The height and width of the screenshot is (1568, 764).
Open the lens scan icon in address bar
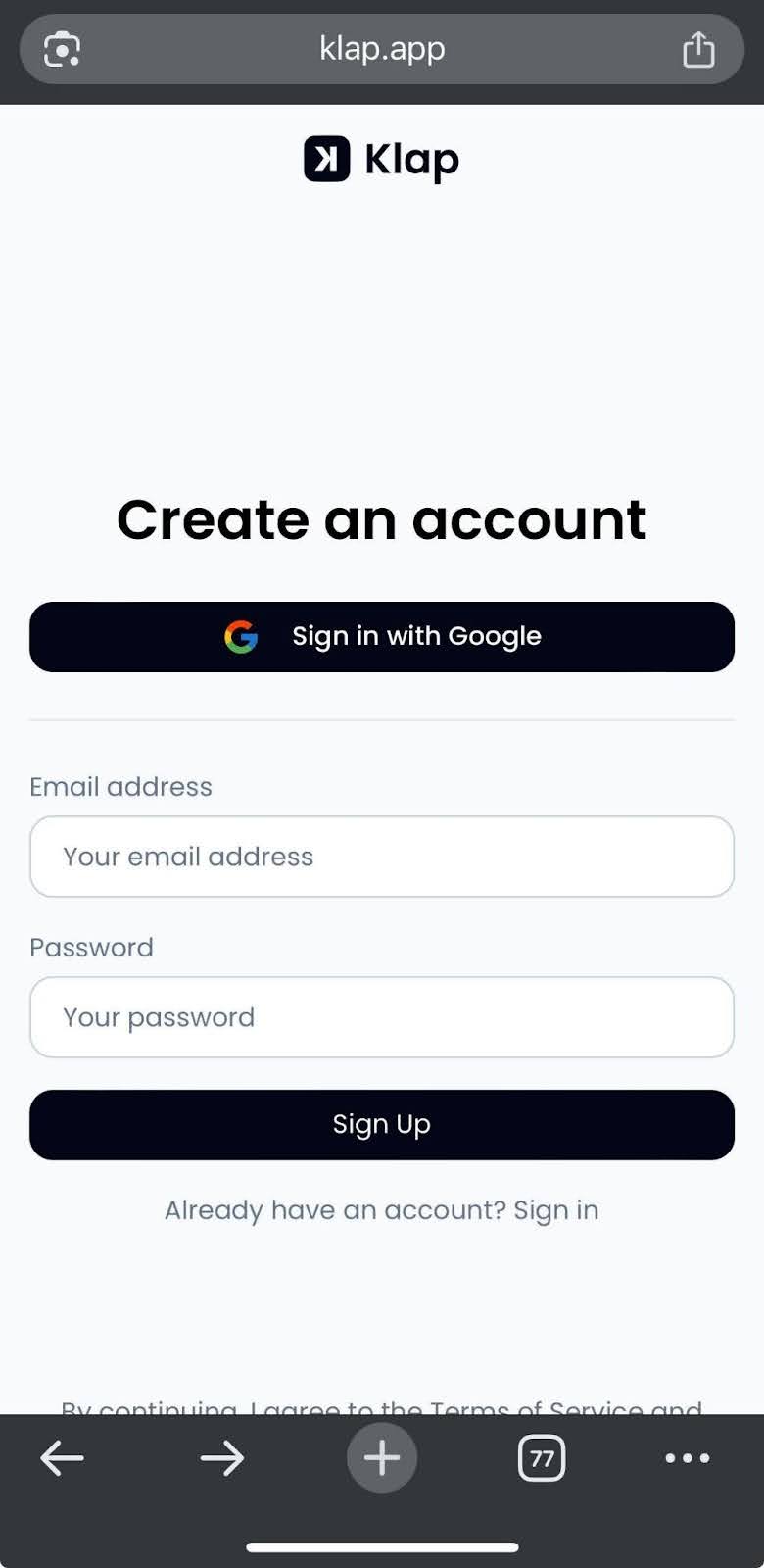pyautogui.click(x=63, y=49)
